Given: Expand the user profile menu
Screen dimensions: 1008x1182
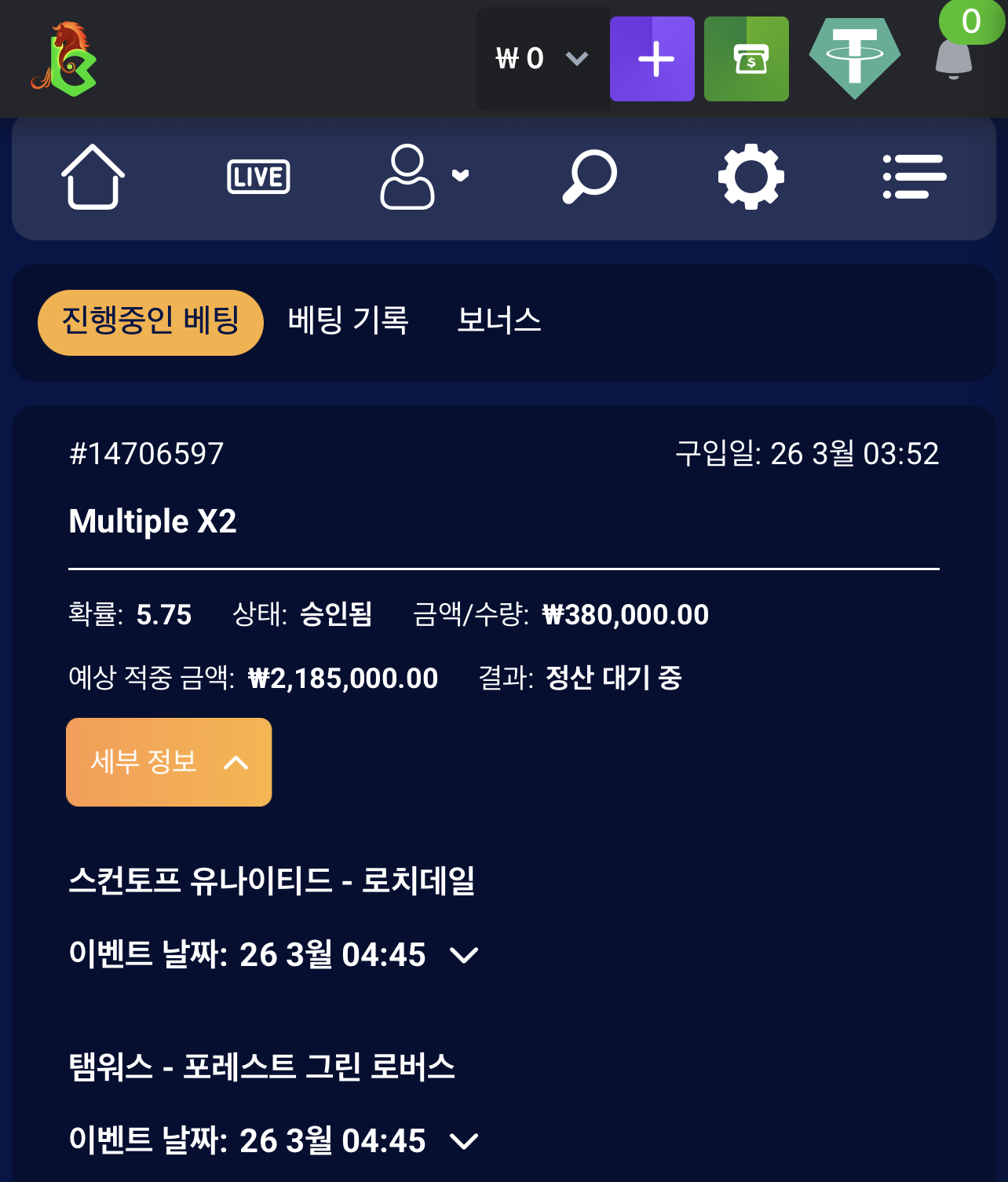Looking at the screenshot, I should [424, 177].
